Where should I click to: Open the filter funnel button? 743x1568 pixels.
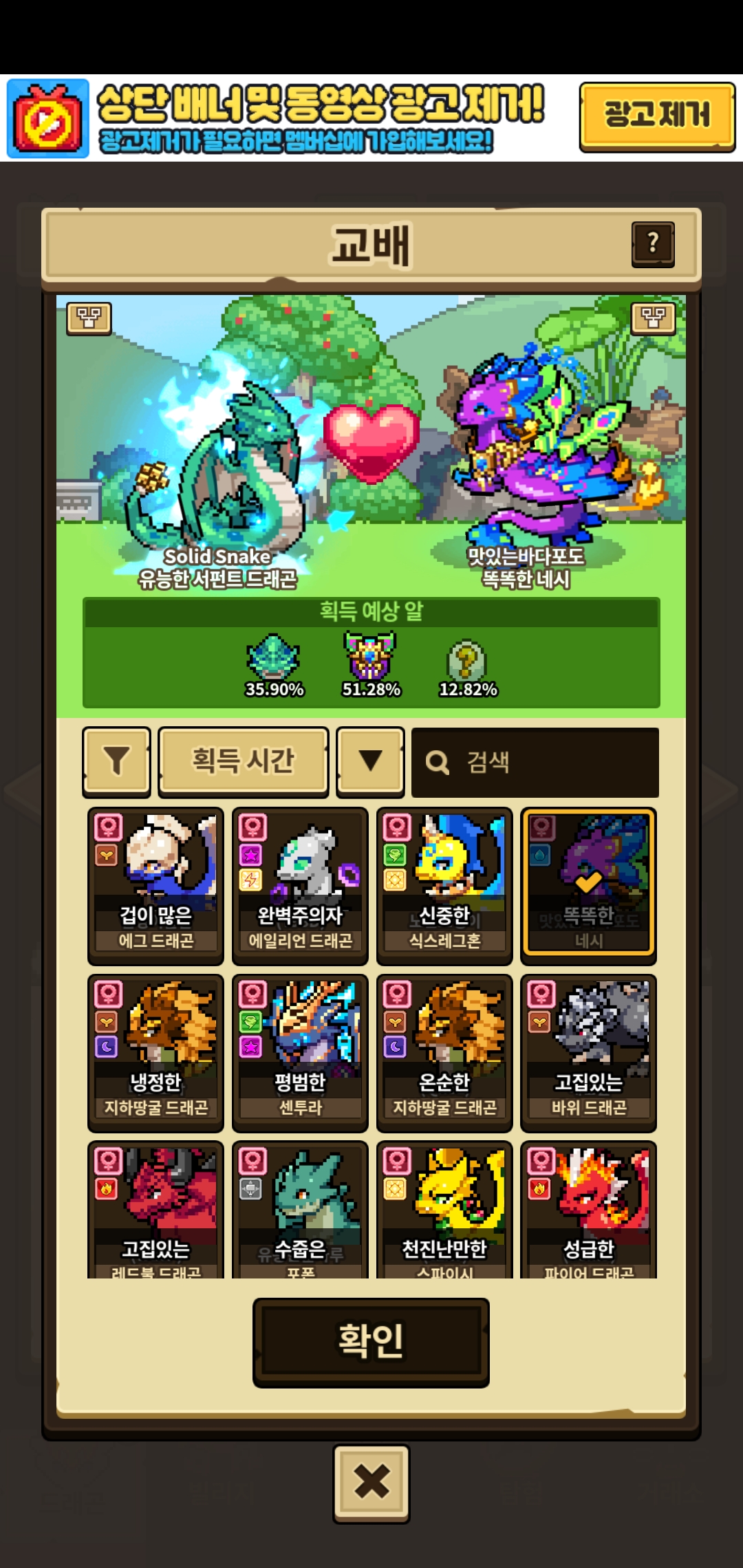[x=116, y=761]
